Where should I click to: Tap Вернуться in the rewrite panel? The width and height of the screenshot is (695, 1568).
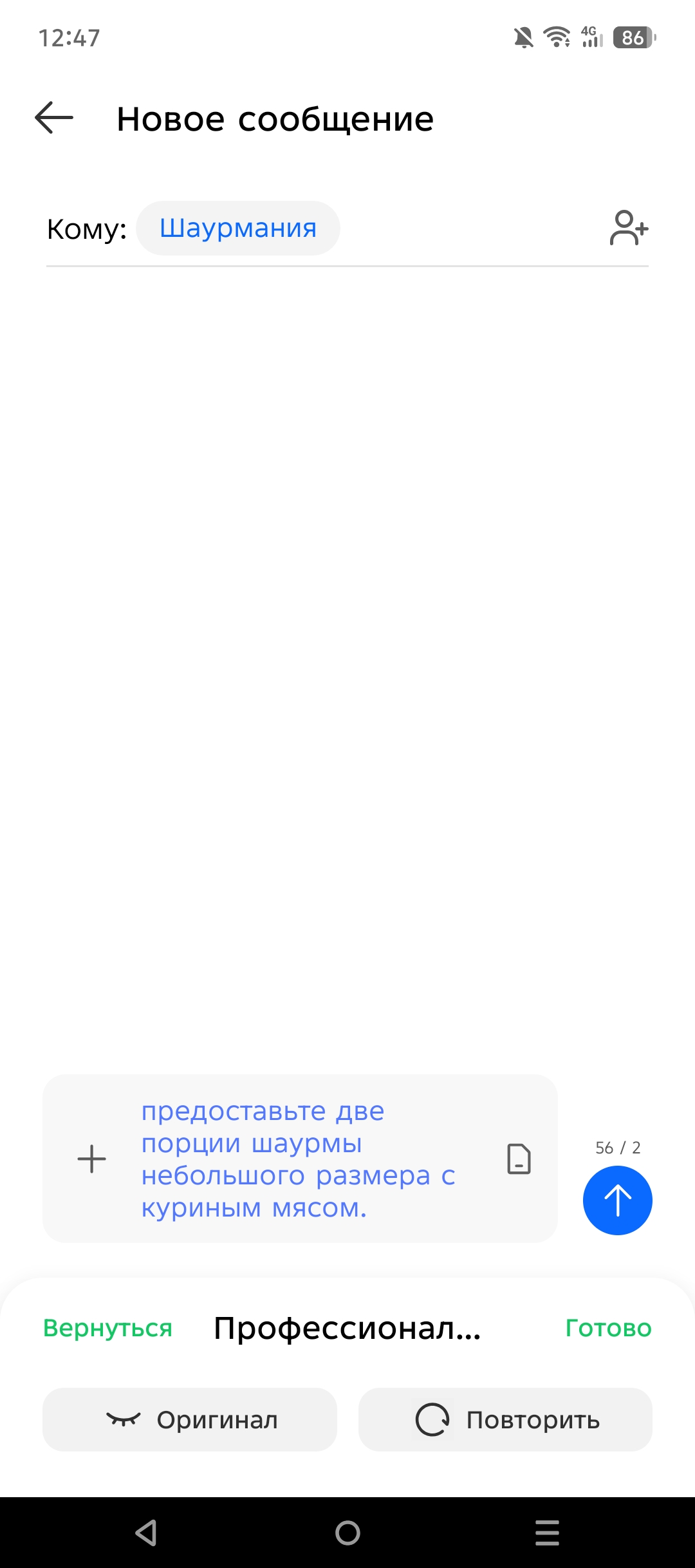[x=107, y=1328]
